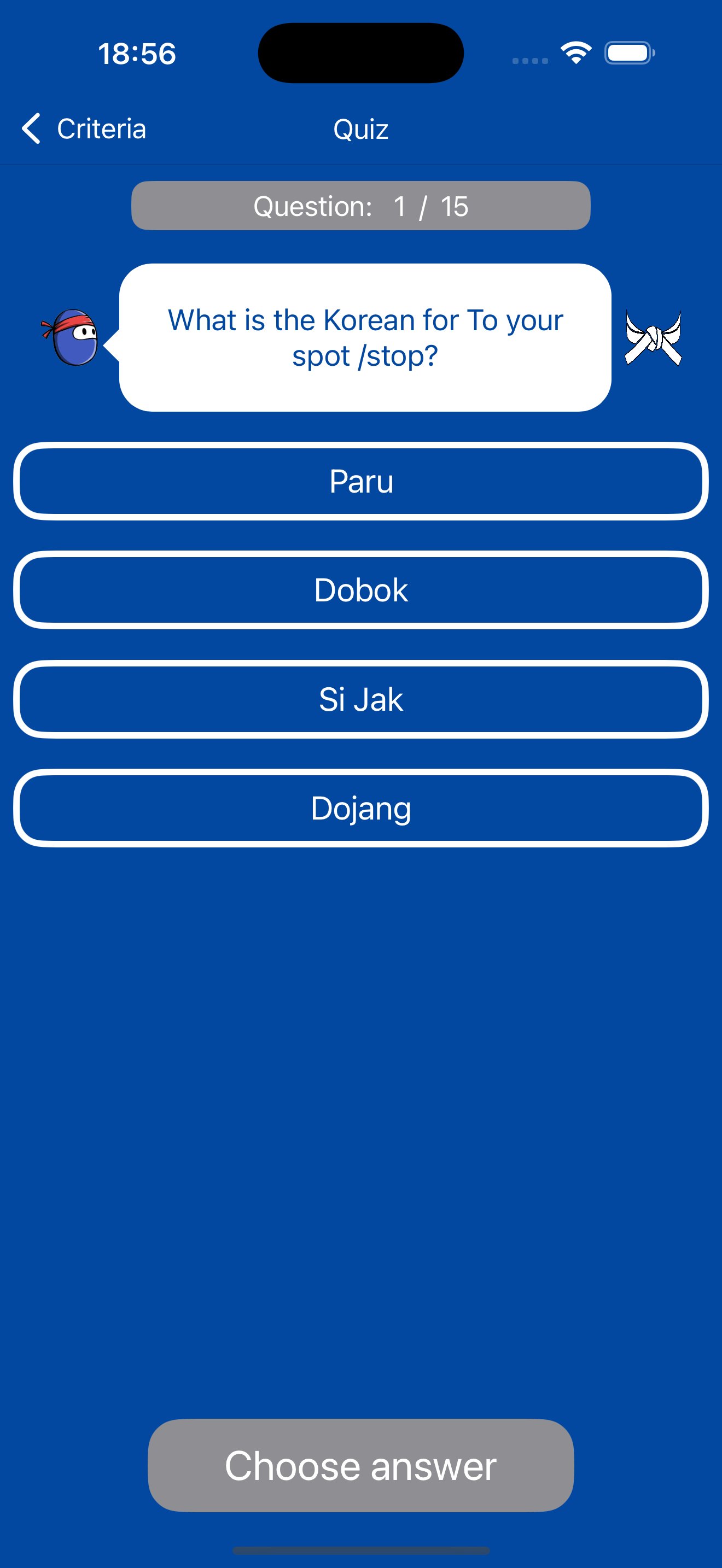
Task: Tap the Choose answer button
Action: coord(361,1465)
